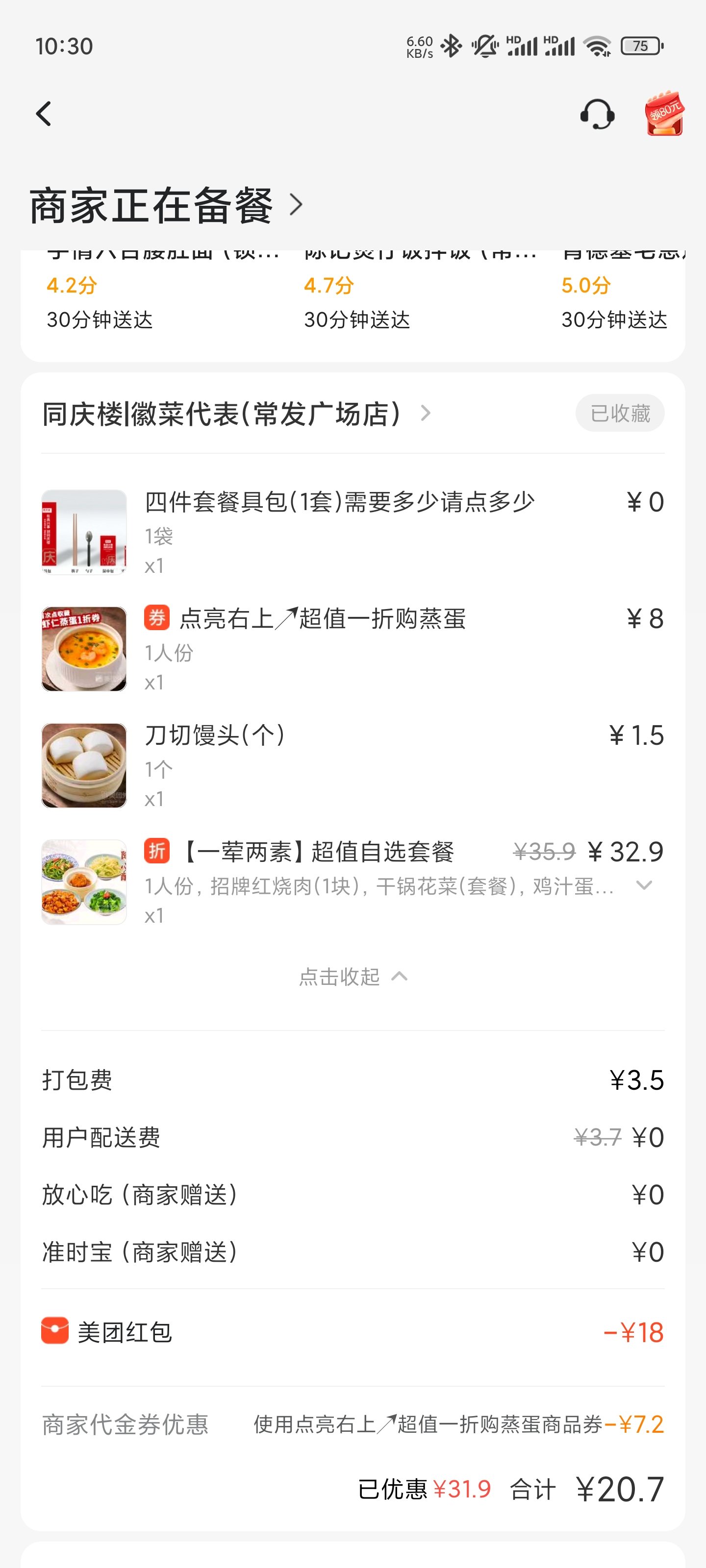Screen dimensions: 706x1568
Task: Toggle the 已收藏 favorite button
Action: [x=620, y=413]
